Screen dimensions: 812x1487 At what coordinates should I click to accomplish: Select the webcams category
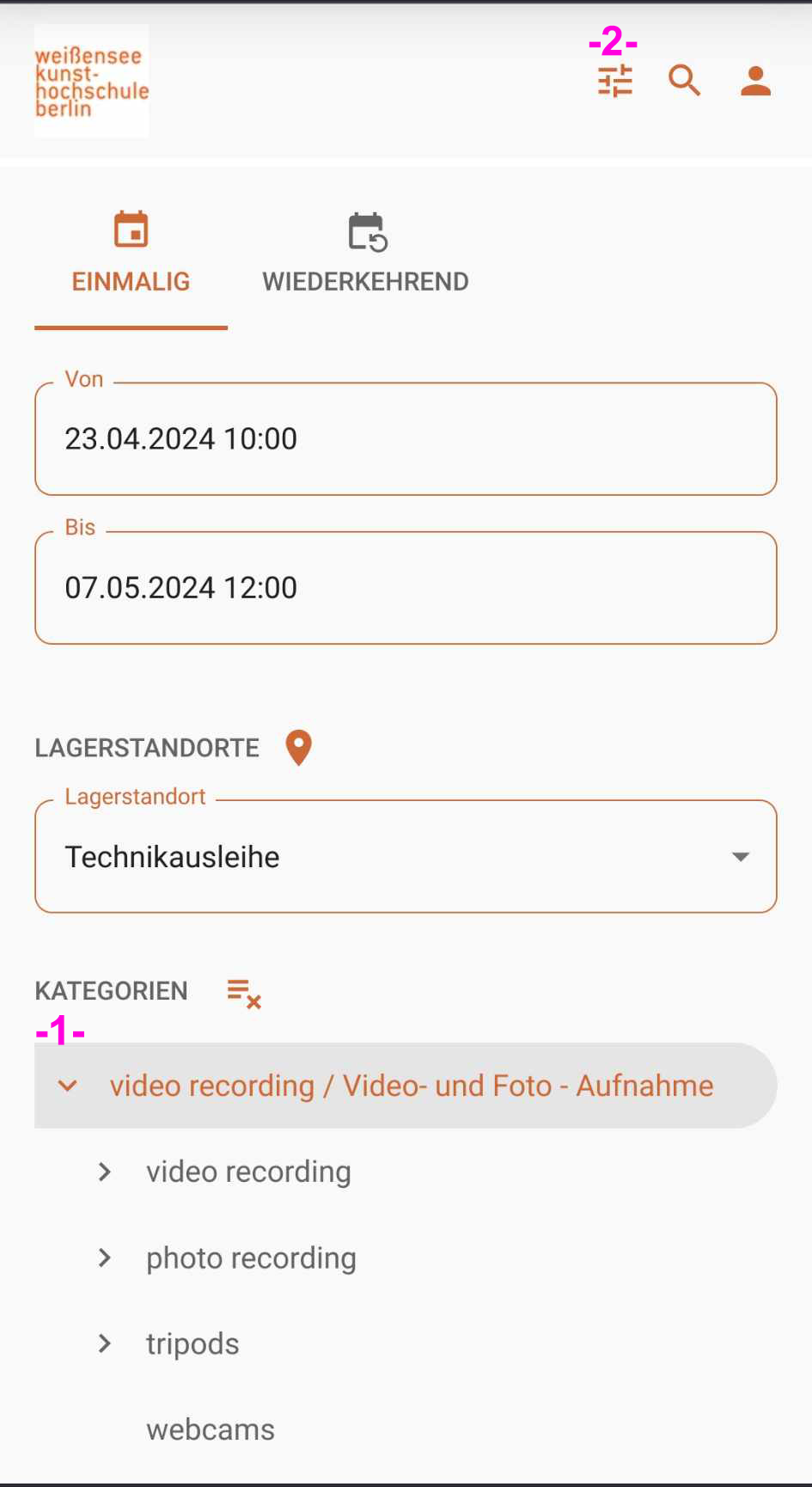coord(211,1429)
